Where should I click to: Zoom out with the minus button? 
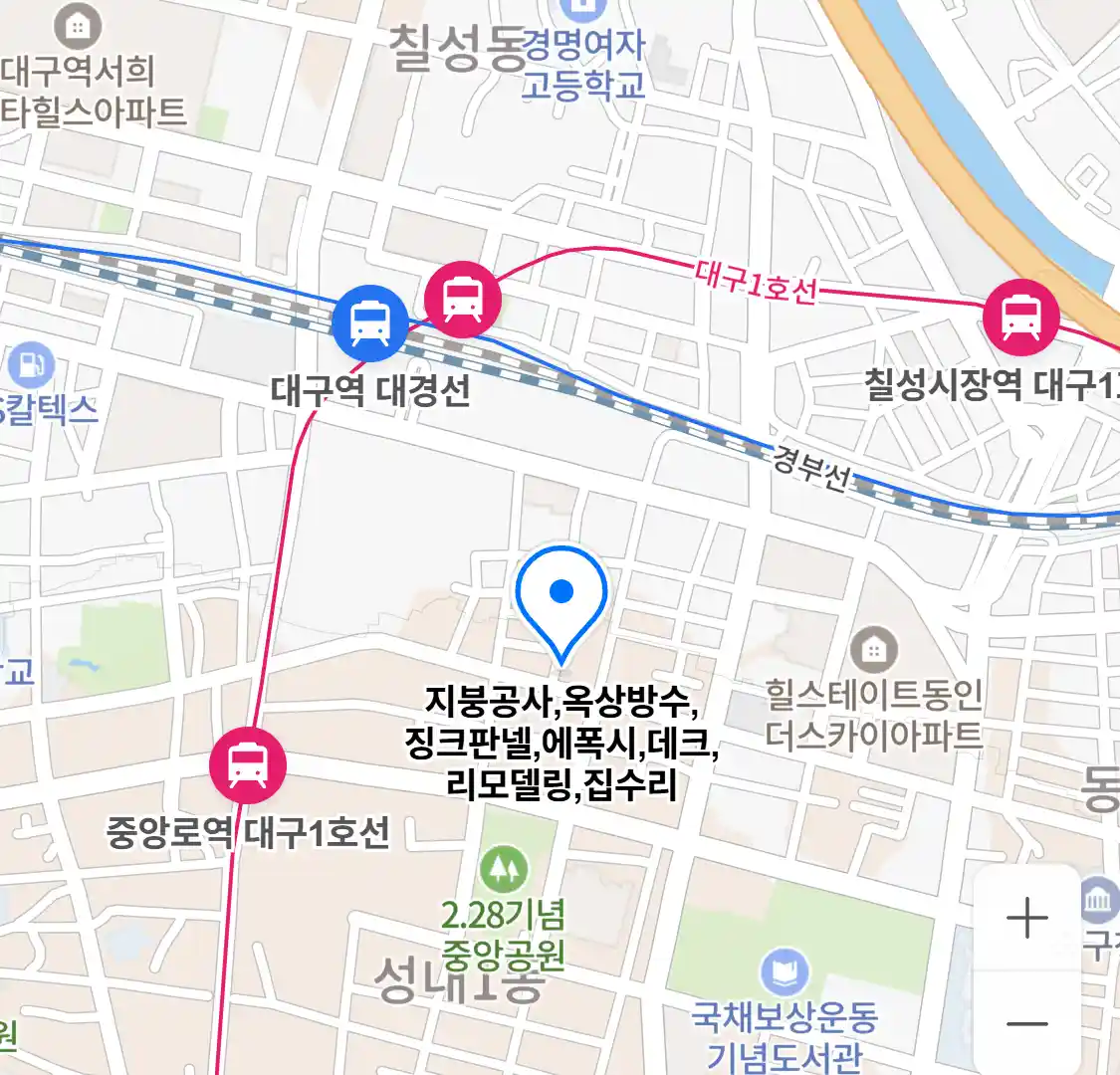[x=1026, y=1024]
